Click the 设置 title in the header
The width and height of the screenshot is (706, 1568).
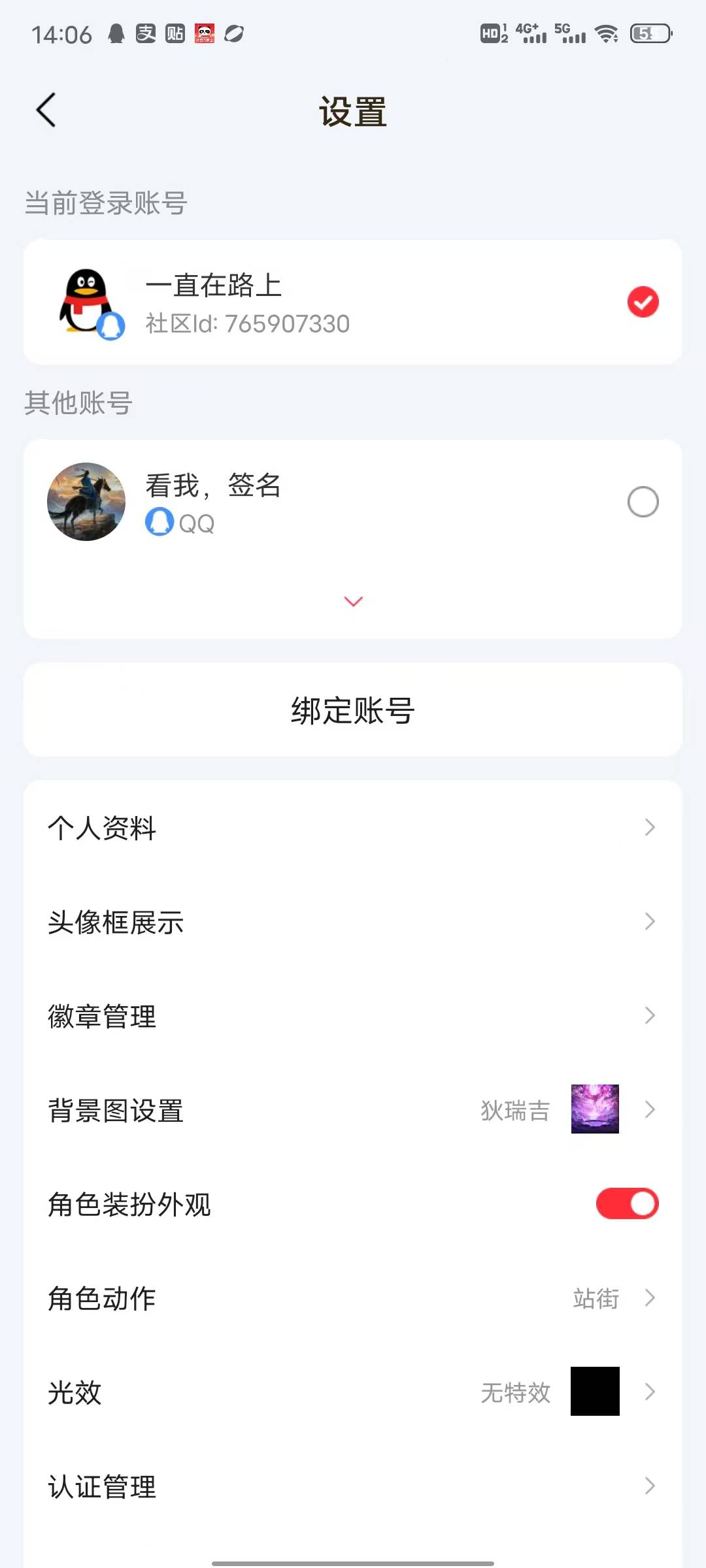(x=352, y=112)
